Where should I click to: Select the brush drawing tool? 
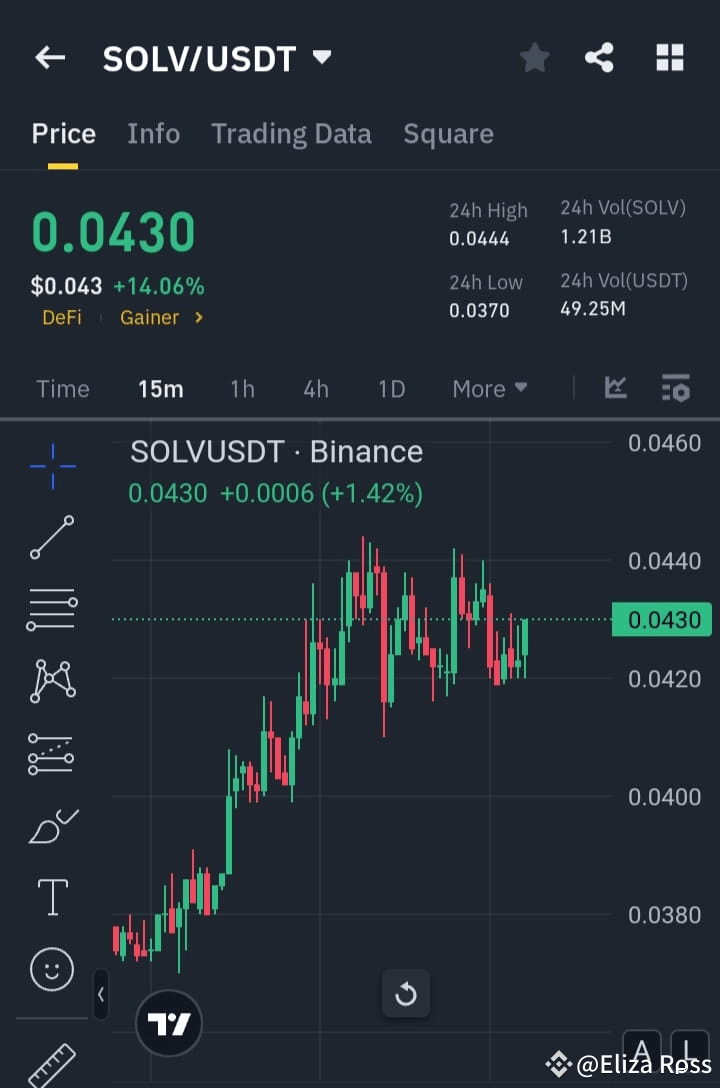(53, 825)
